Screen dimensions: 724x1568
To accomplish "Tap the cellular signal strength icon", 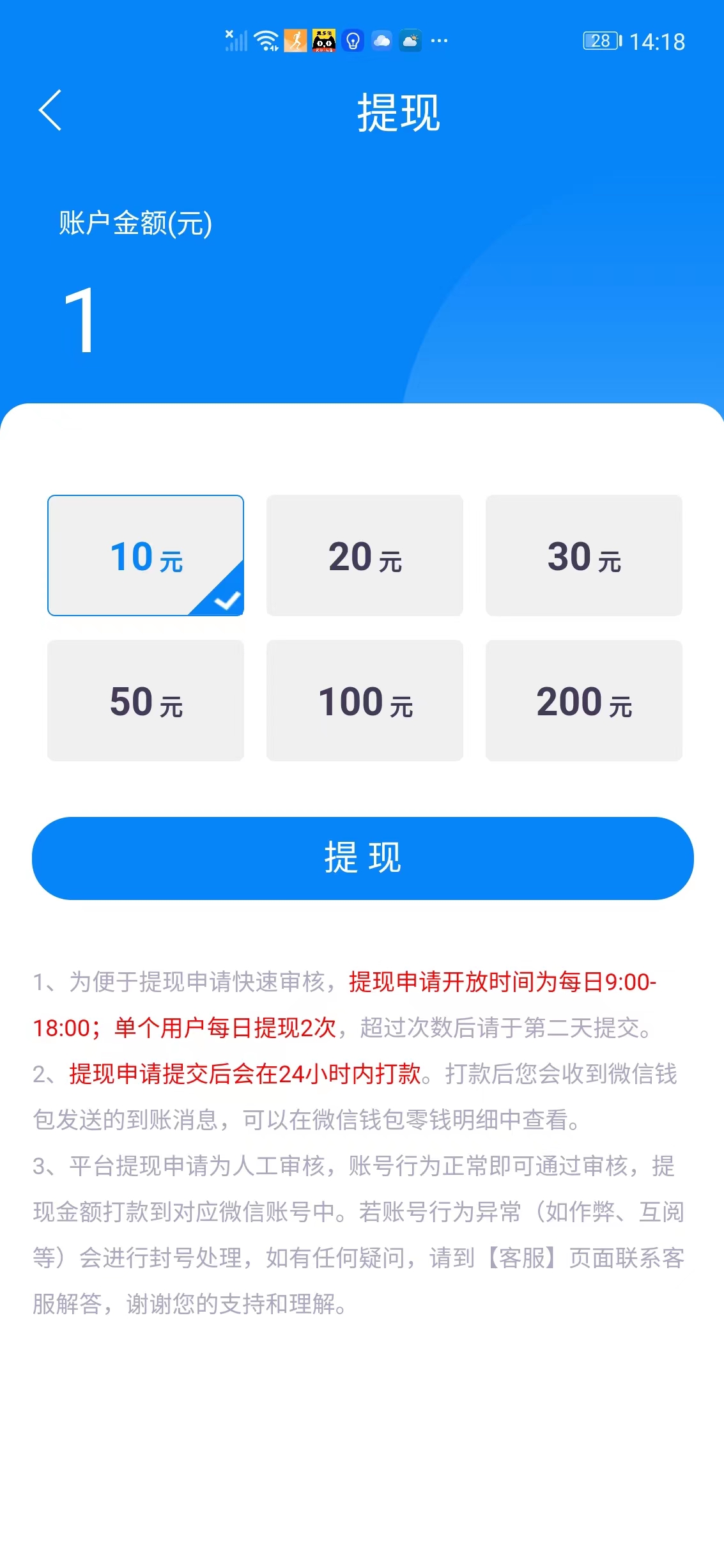I will pyautogui.click(x=238, y=40).
